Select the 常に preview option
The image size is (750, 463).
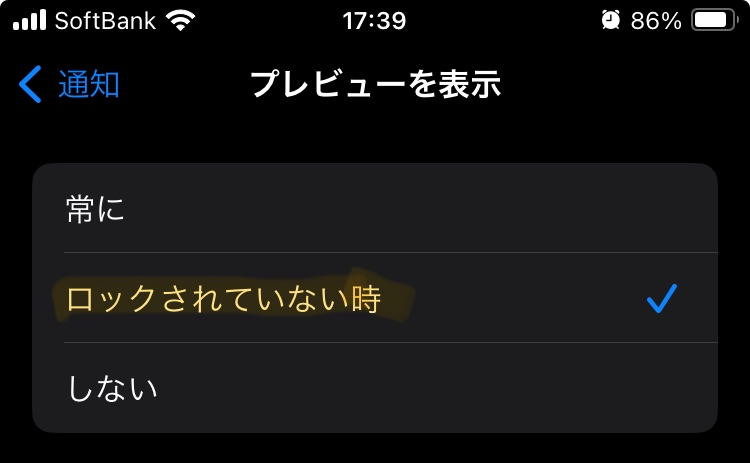pos(374,209)
